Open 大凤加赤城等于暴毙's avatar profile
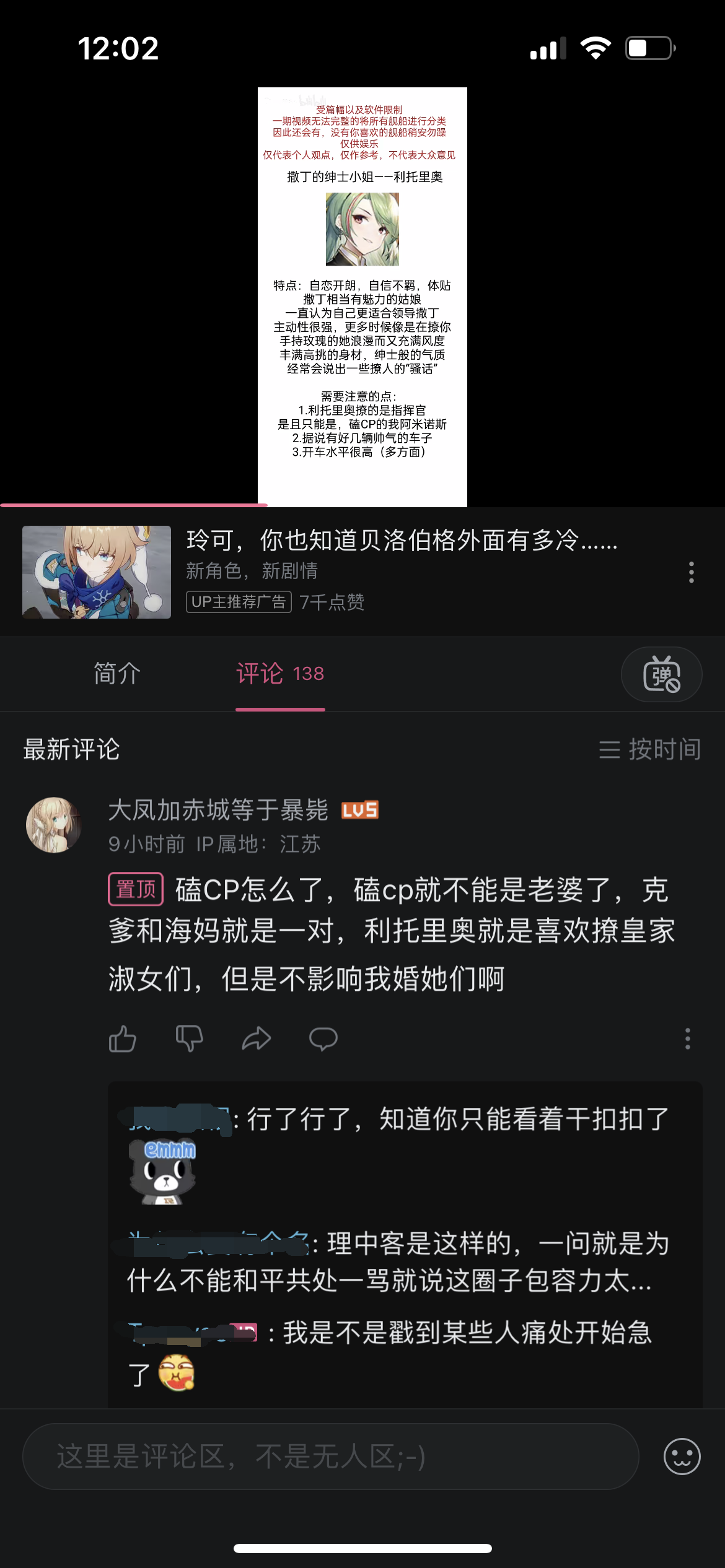Image resolution: width=725 pixels, height=1568 pixels. [54, 825]
